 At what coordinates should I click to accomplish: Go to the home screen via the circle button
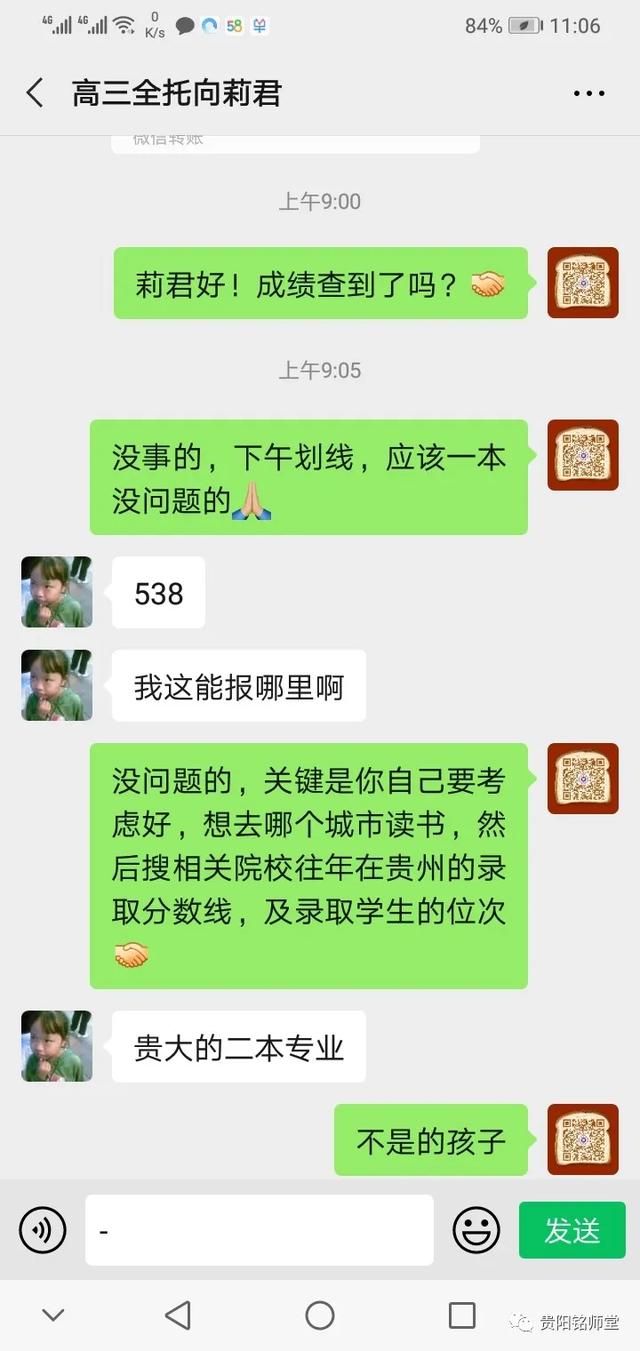coord(320,1315)
